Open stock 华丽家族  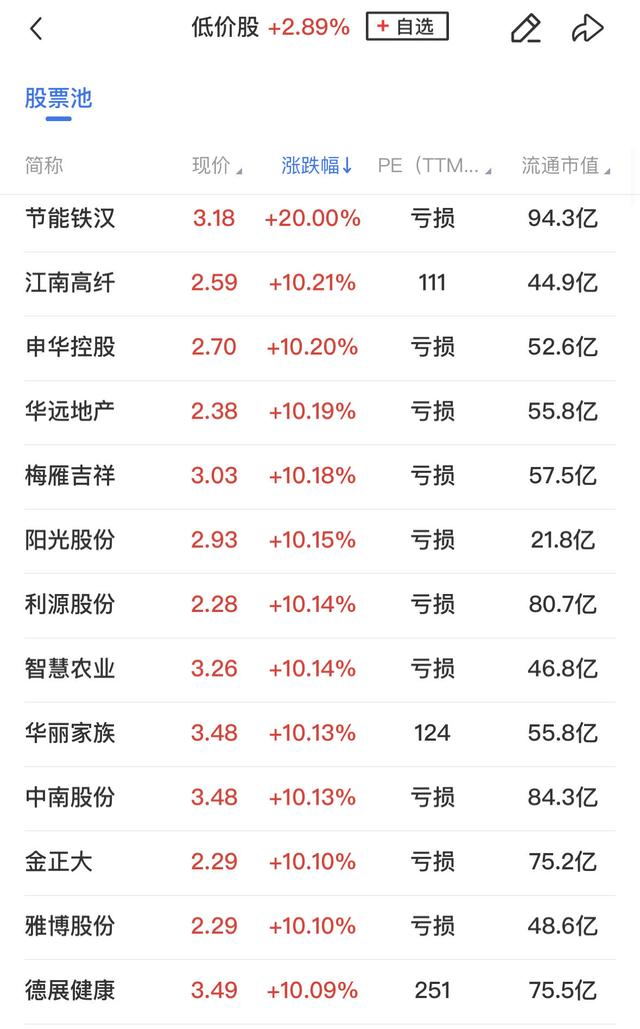70,733
